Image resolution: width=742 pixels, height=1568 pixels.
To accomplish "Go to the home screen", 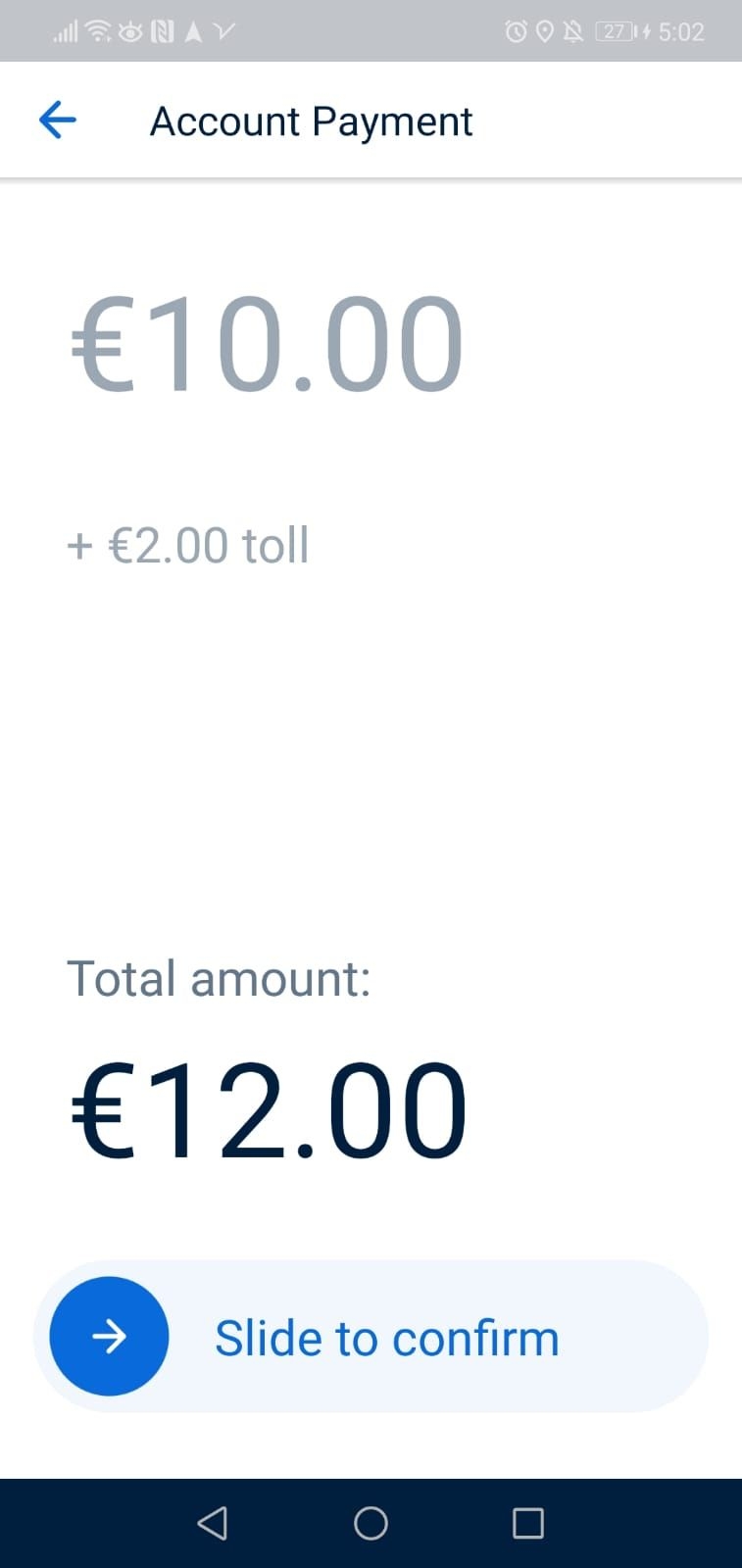I will [x=371, y=1523].
